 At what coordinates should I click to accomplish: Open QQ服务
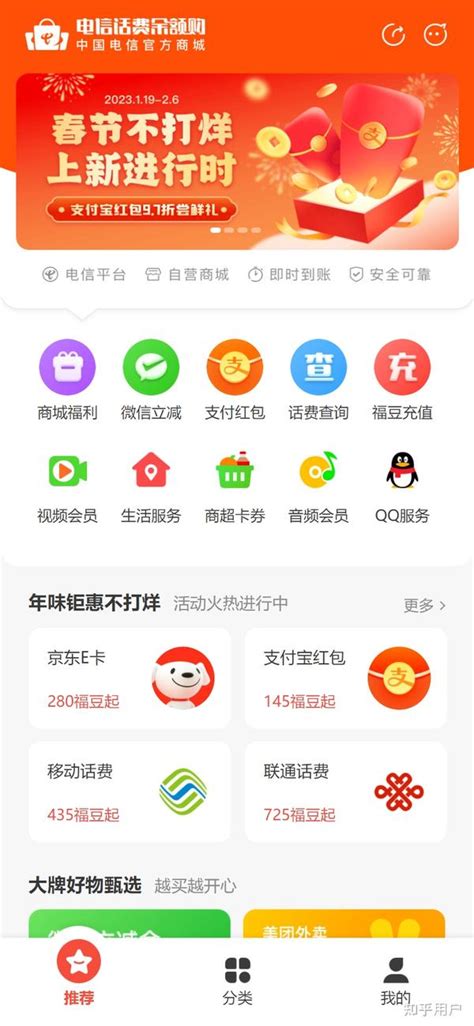coord(402,487)
